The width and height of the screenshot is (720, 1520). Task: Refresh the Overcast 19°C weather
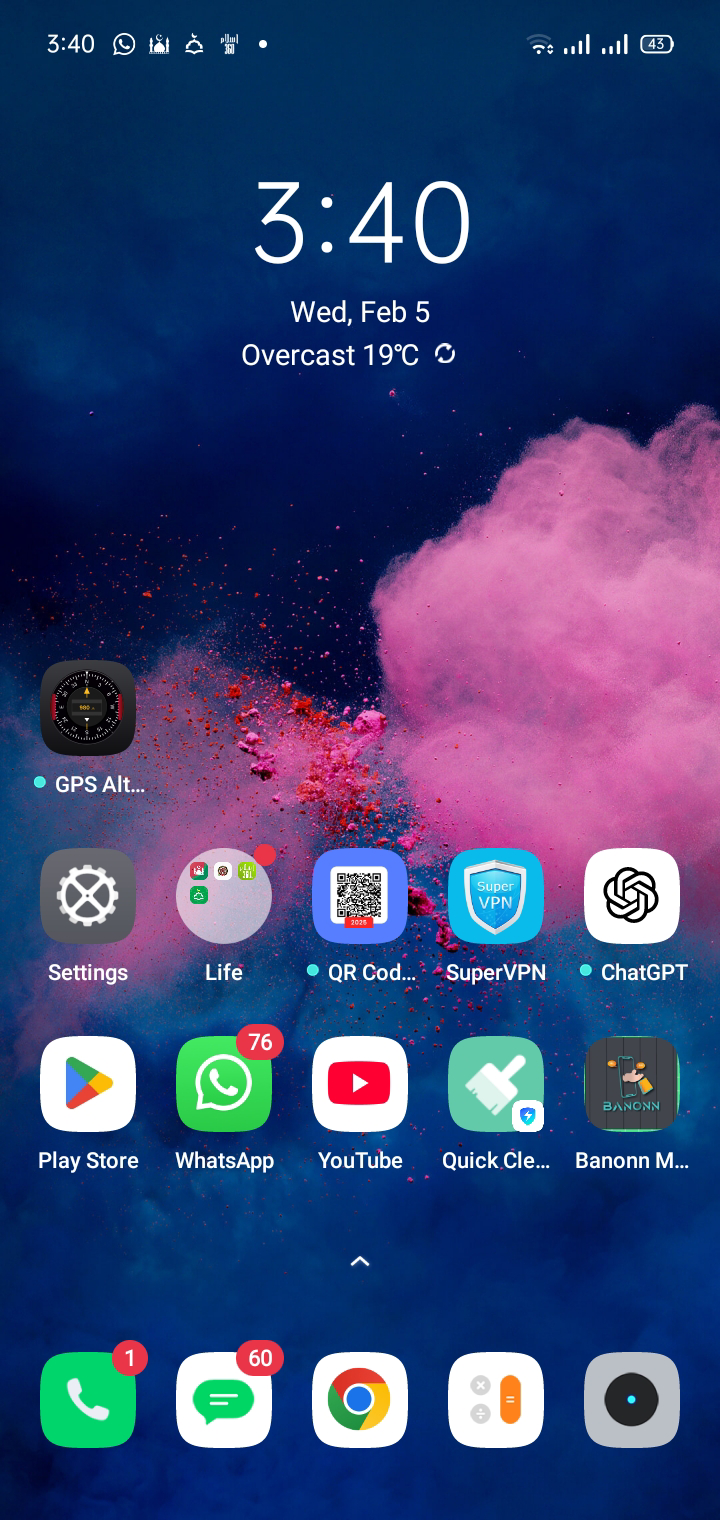click(445, 354)
